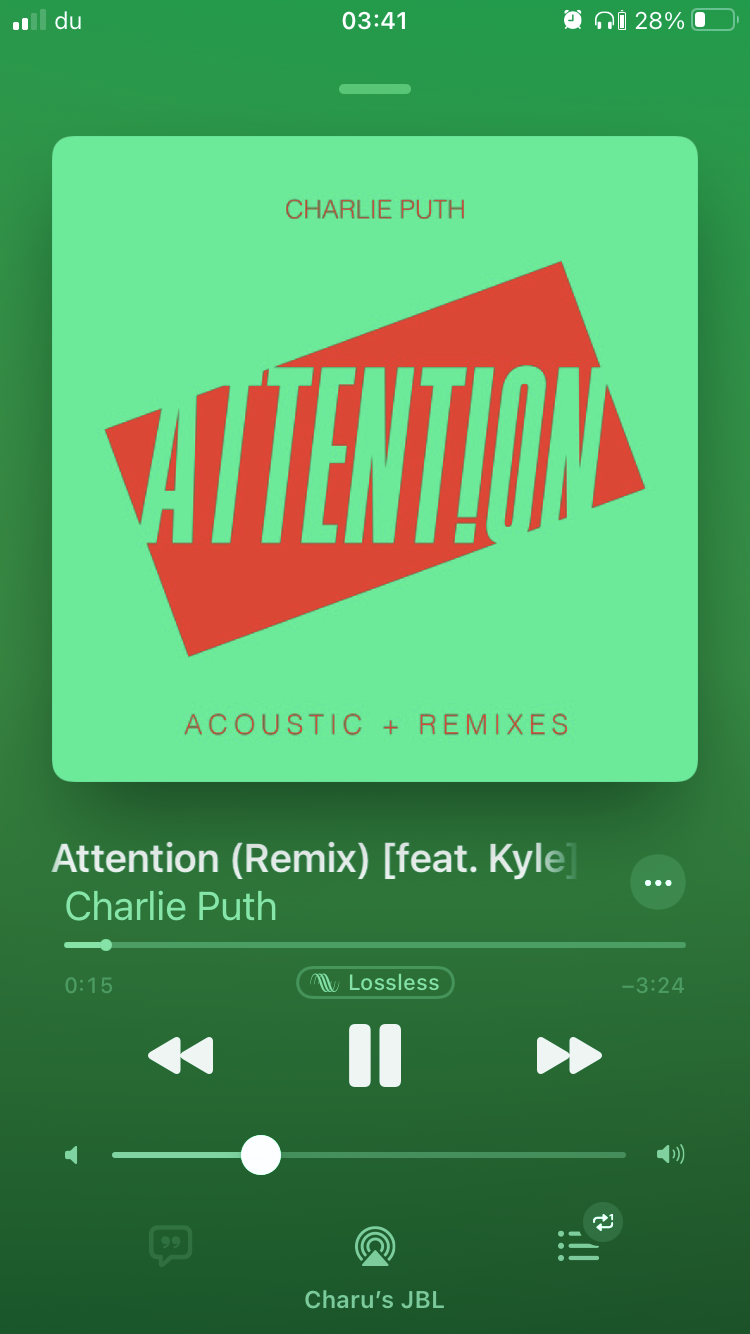Open artist Charlie Puth

[171, 907]
